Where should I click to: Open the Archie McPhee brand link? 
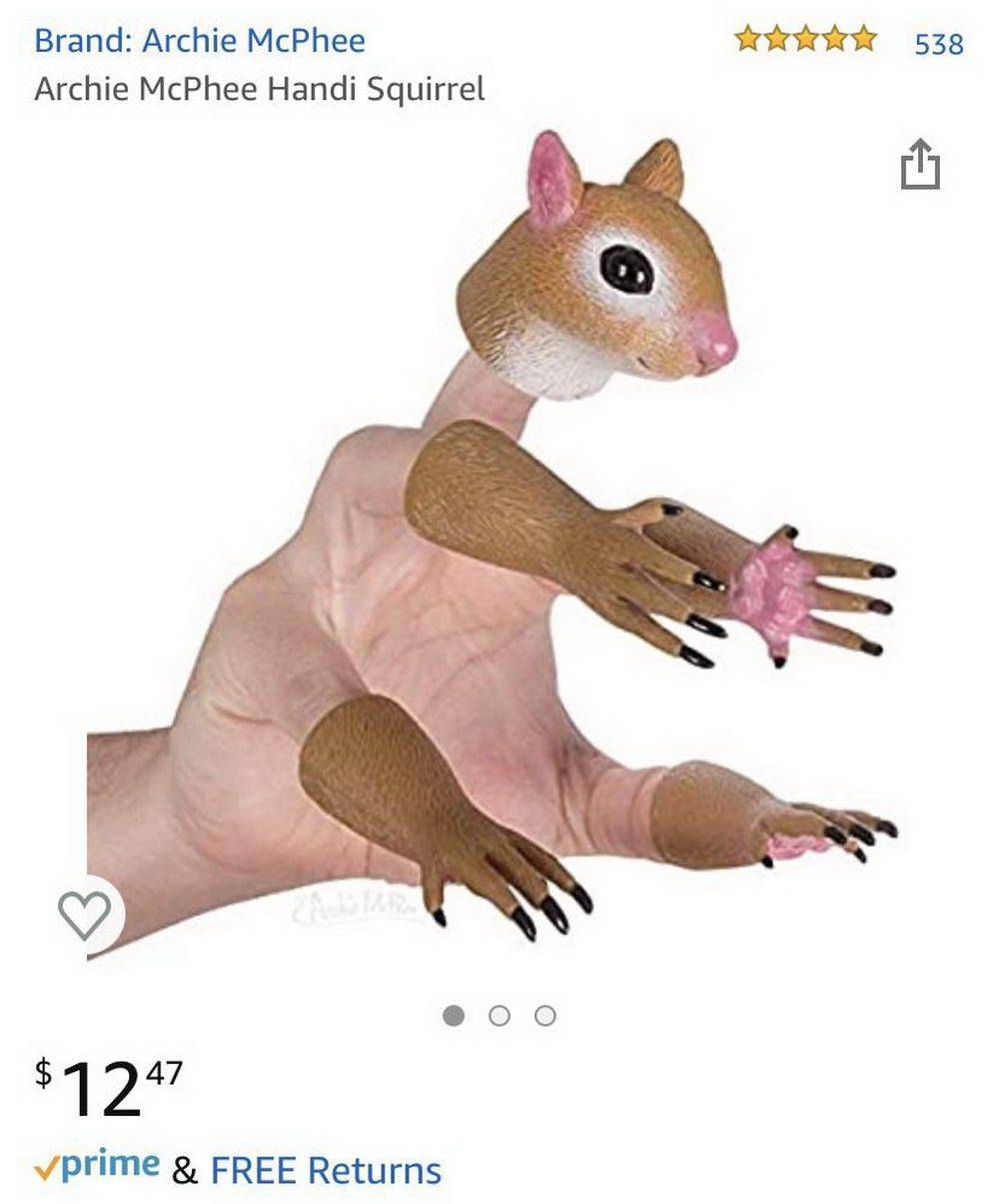click(200, 41)
